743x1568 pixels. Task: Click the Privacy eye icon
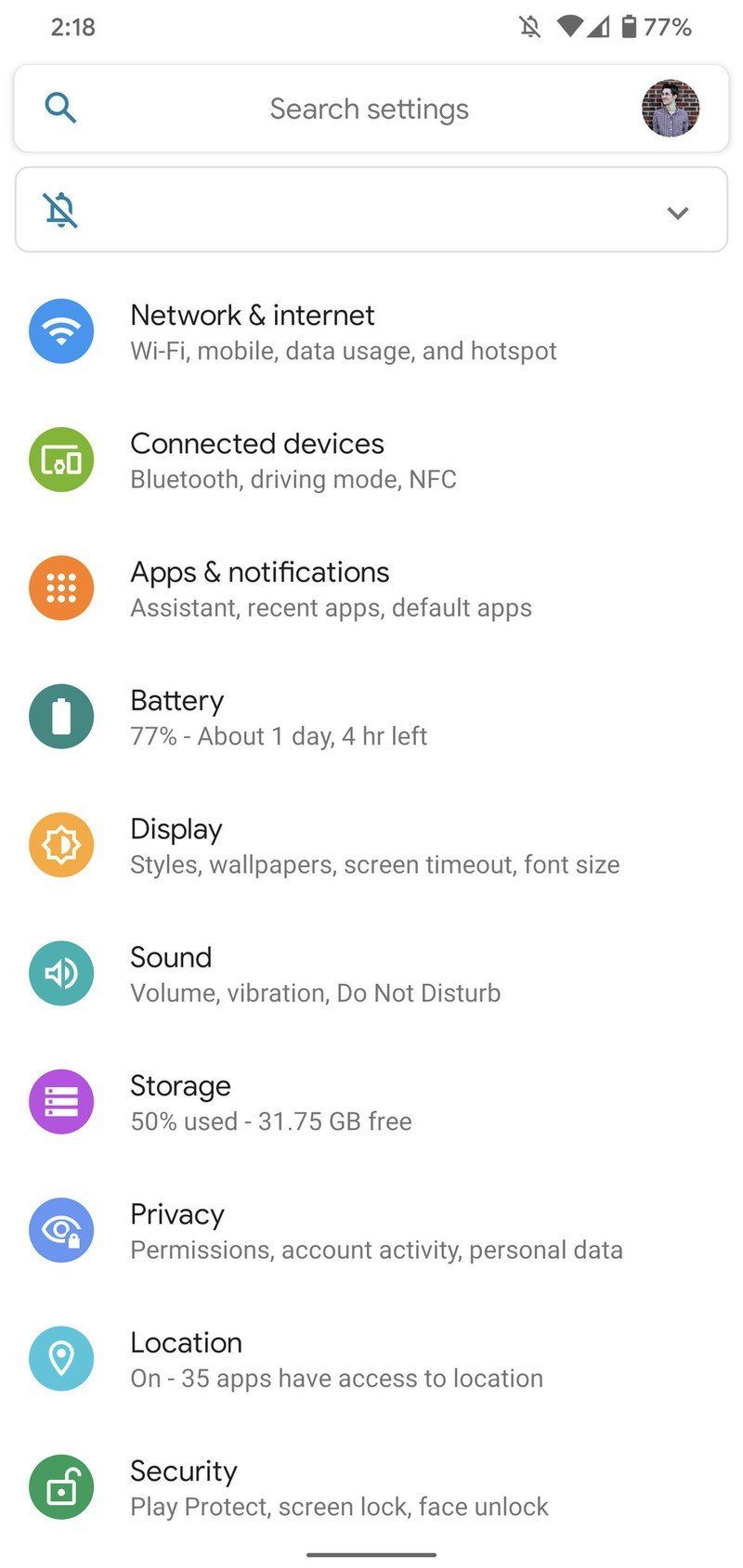pos(61,1229)
